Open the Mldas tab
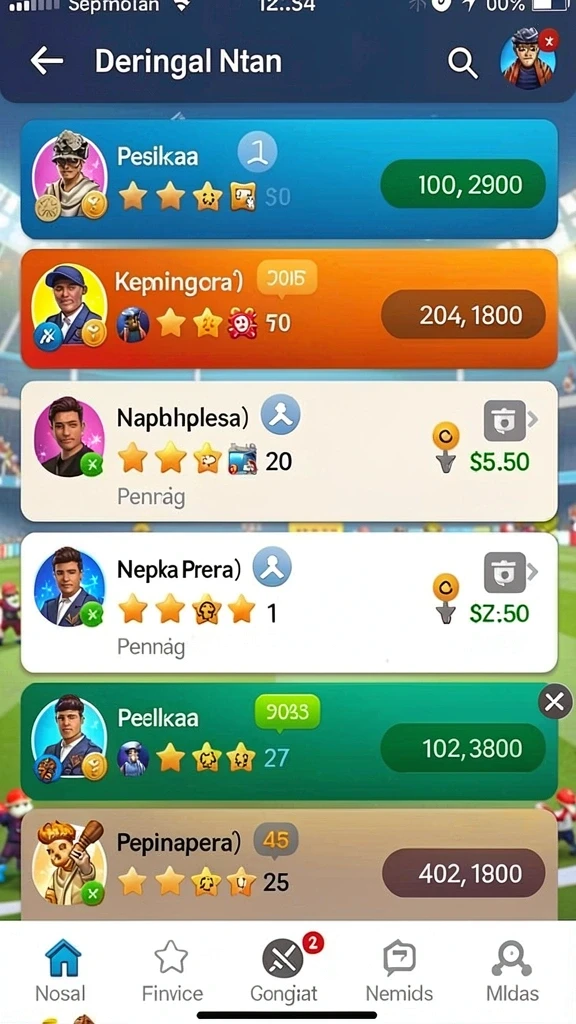 (x=512, y=970)
